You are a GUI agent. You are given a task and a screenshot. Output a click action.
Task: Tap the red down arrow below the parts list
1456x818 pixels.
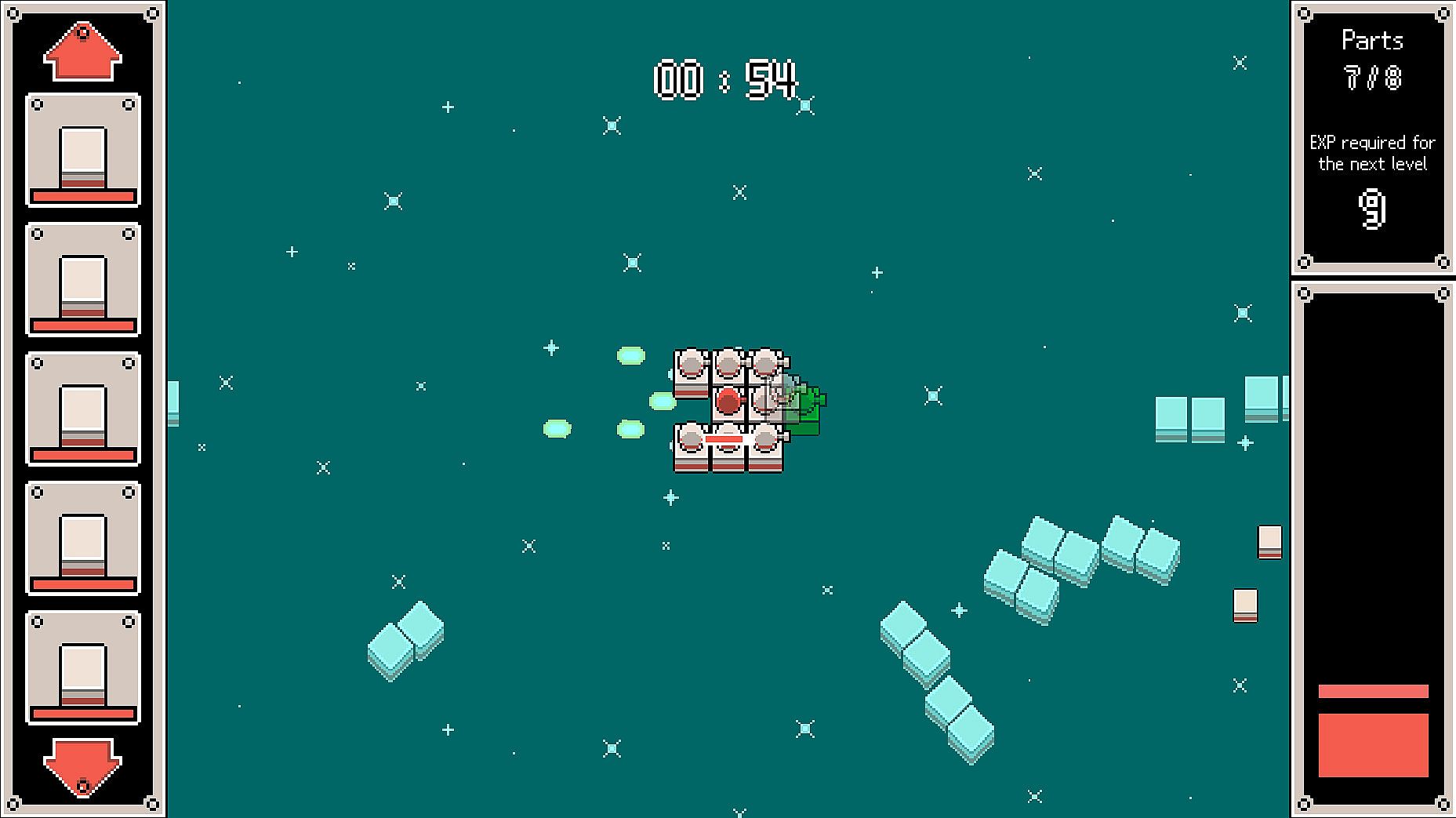tap(83, 764)
